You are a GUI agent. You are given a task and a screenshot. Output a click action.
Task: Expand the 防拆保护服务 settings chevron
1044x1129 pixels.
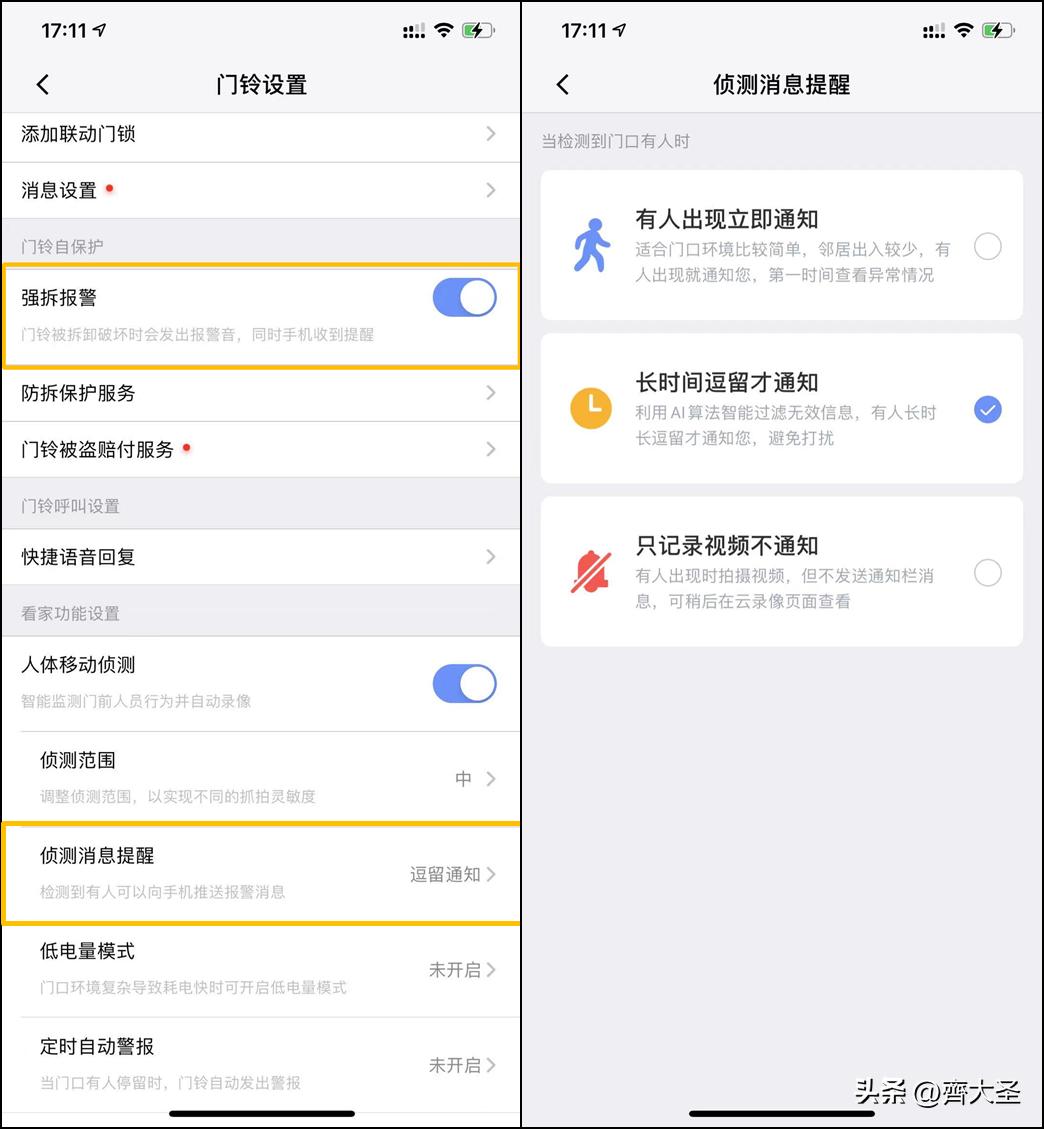pyautogui.click(x=490, y=393)
